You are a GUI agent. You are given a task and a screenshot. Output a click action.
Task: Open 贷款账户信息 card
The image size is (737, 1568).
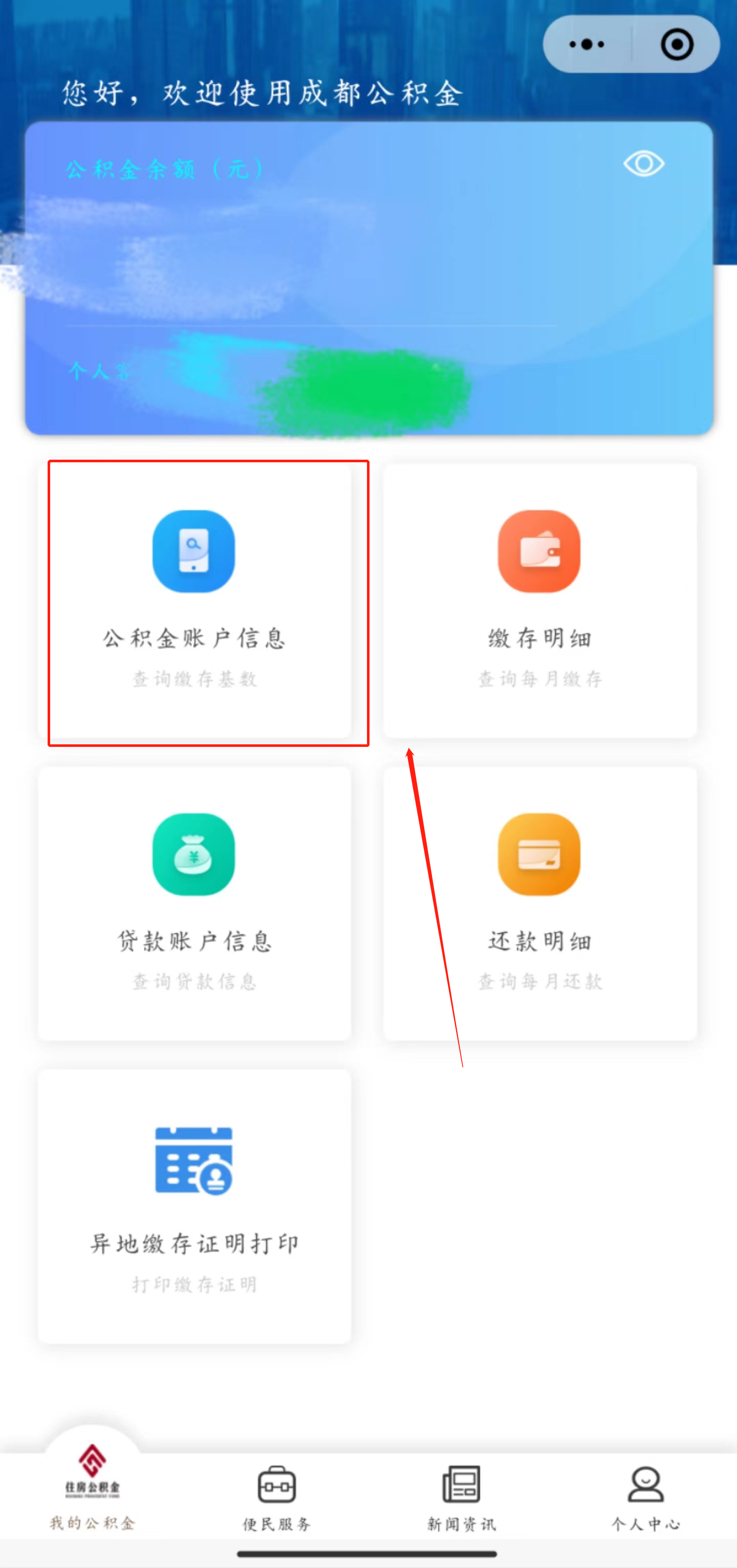coord(194,904)
